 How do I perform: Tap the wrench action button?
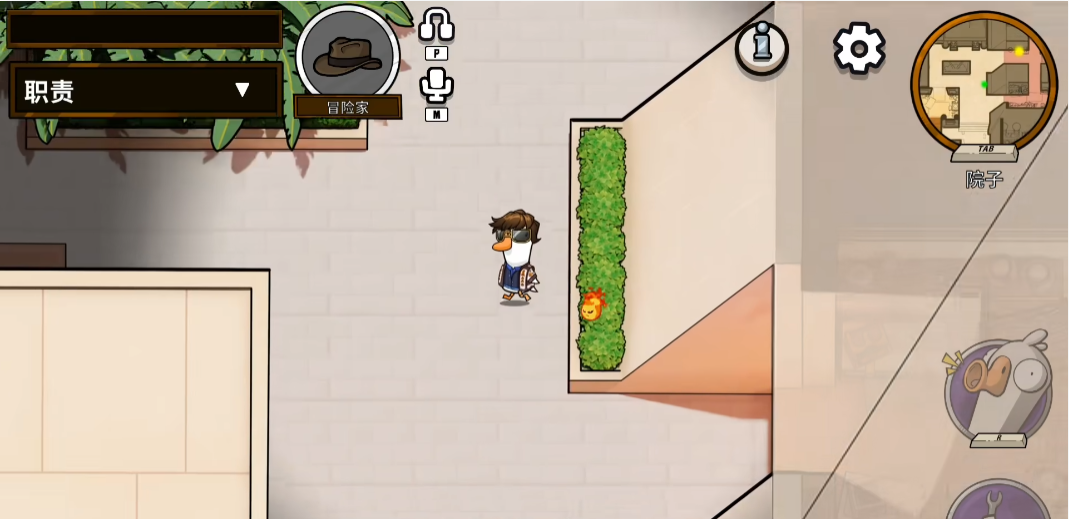[x=998, y=502]
